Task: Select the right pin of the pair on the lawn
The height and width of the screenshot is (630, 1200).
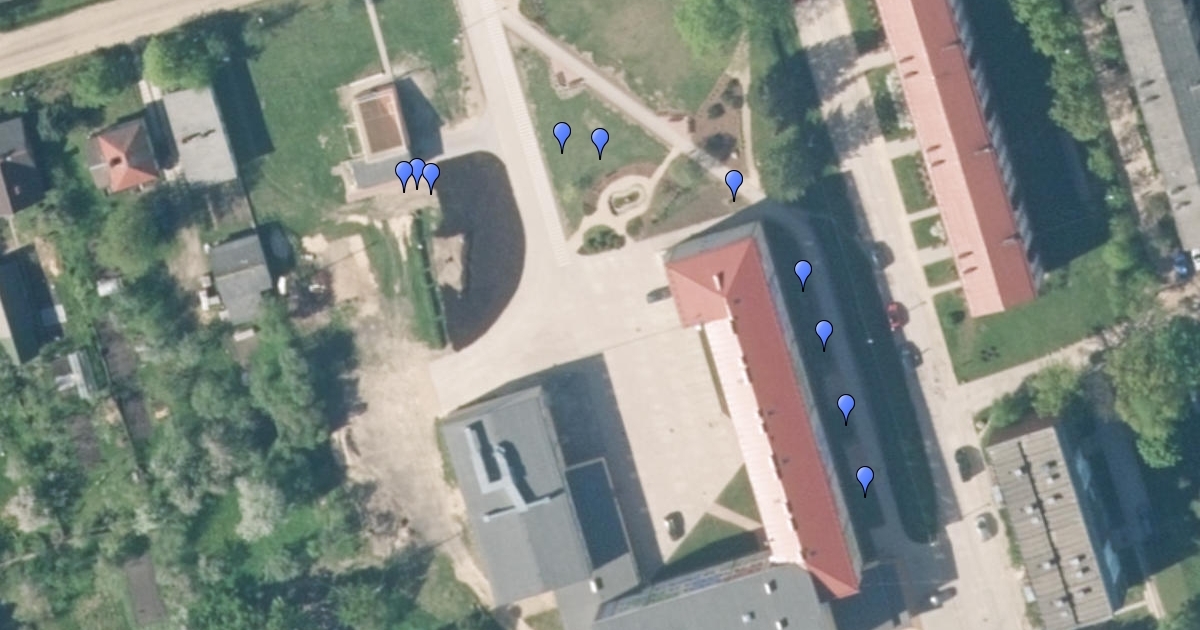Action: pyautogui.click(x=600, y=140)
